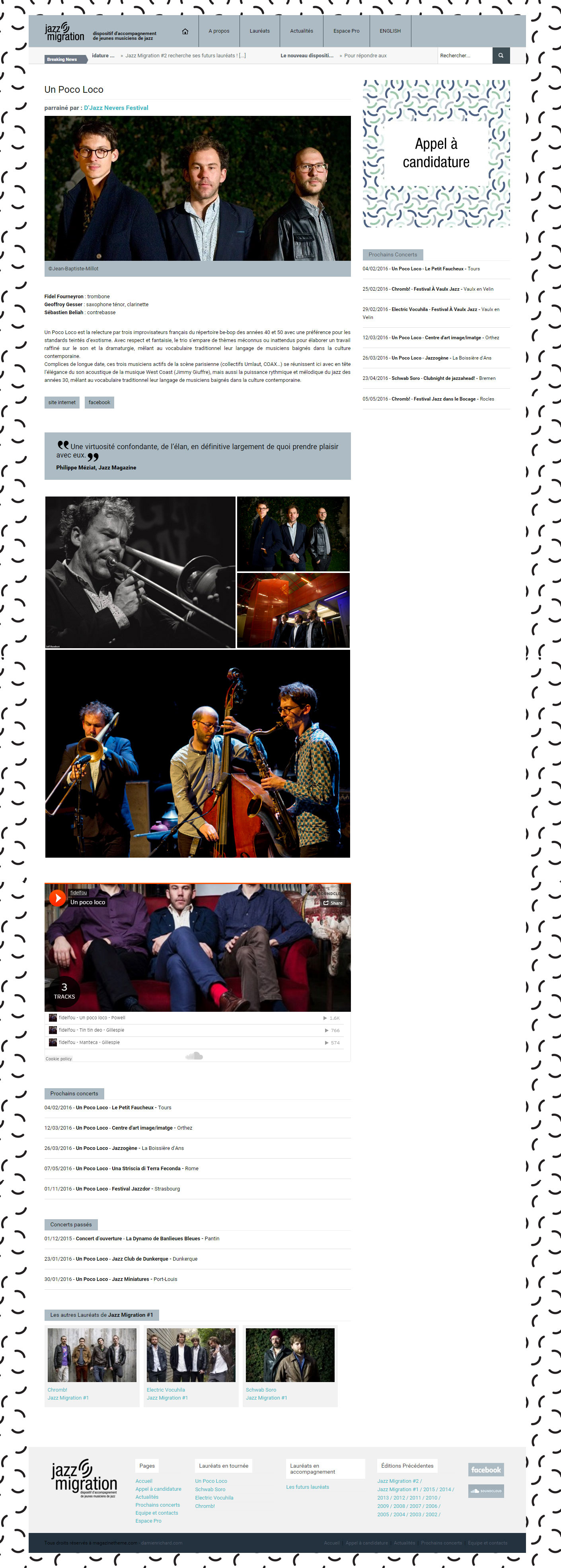The height and width of the screenshot is (1568, 561).
Task: Open the footer facebook button
Action: (x=485, y=1469)
